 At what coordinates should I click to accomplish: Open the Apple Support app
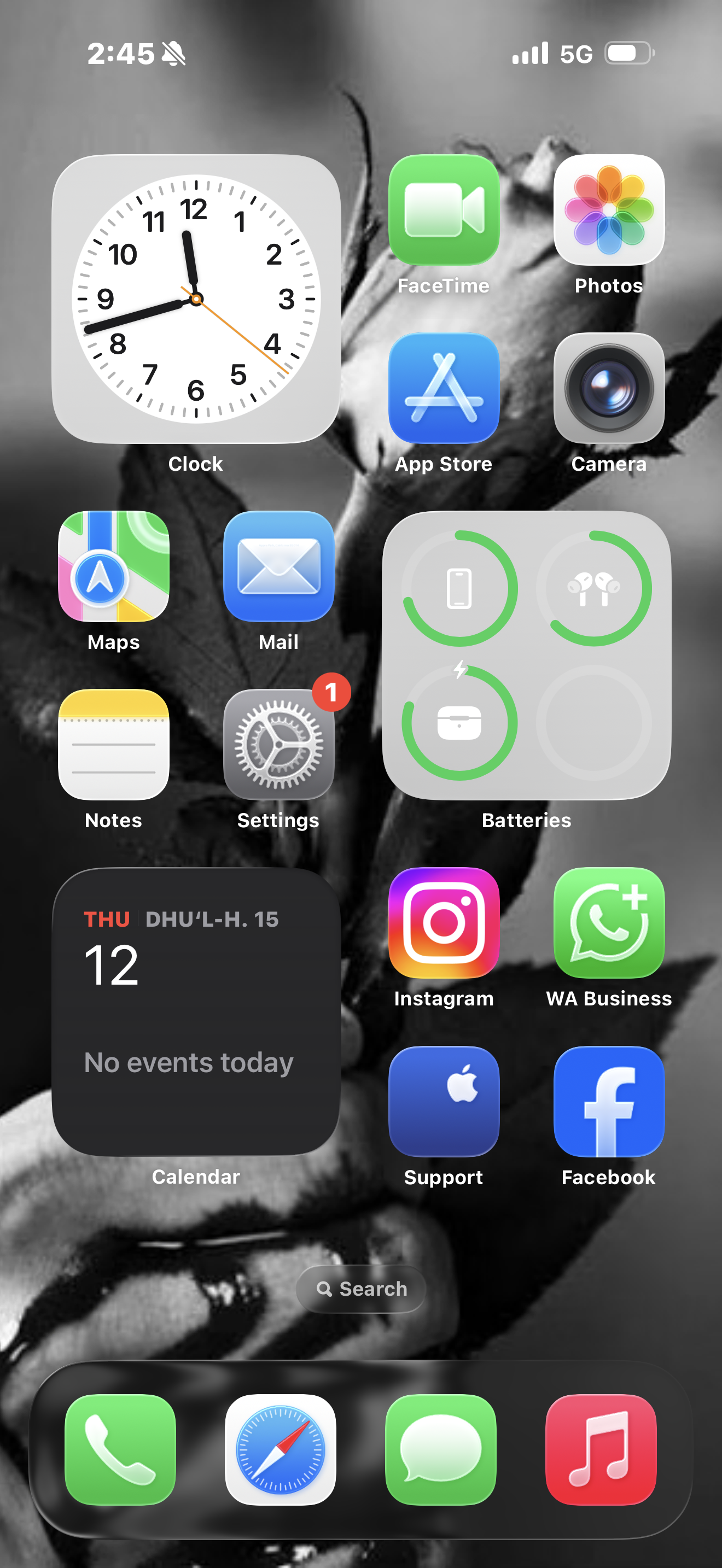(x=444, y=1101)
